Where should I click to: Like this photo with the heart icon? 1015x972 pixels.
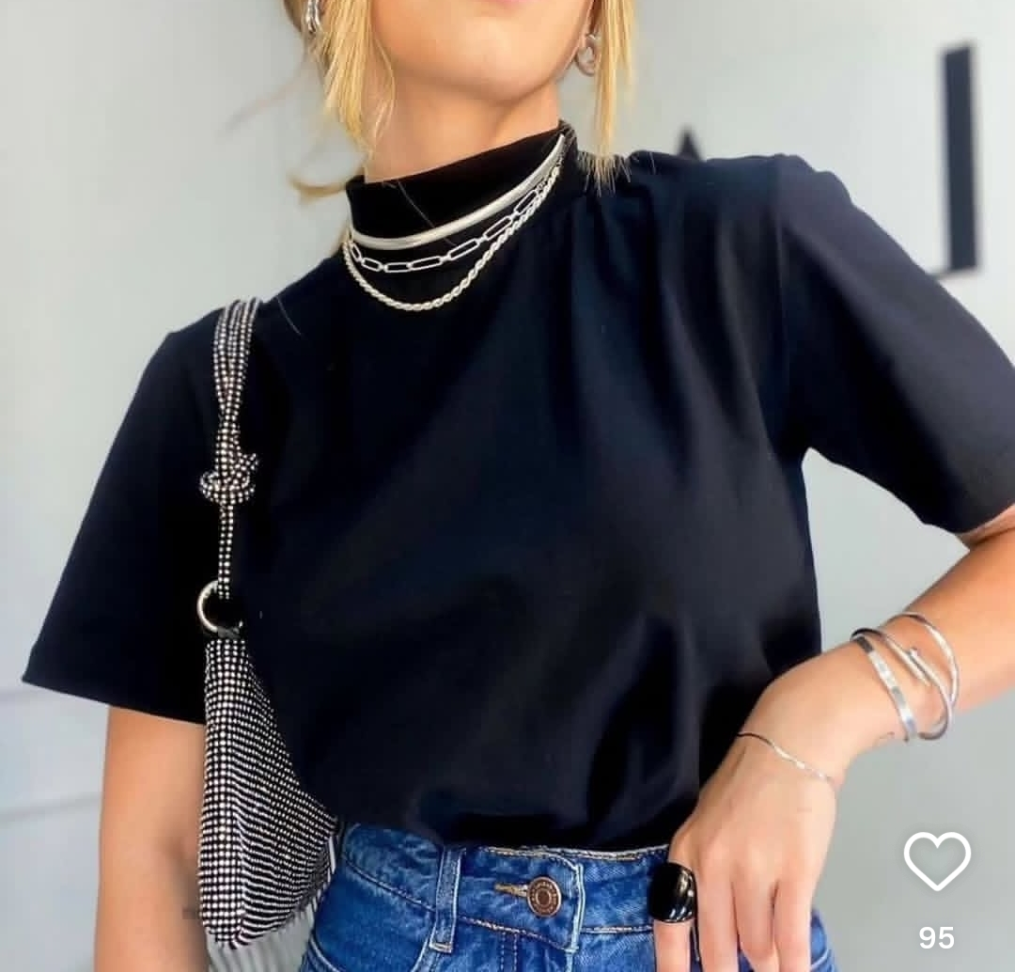(x=936, y=860)
